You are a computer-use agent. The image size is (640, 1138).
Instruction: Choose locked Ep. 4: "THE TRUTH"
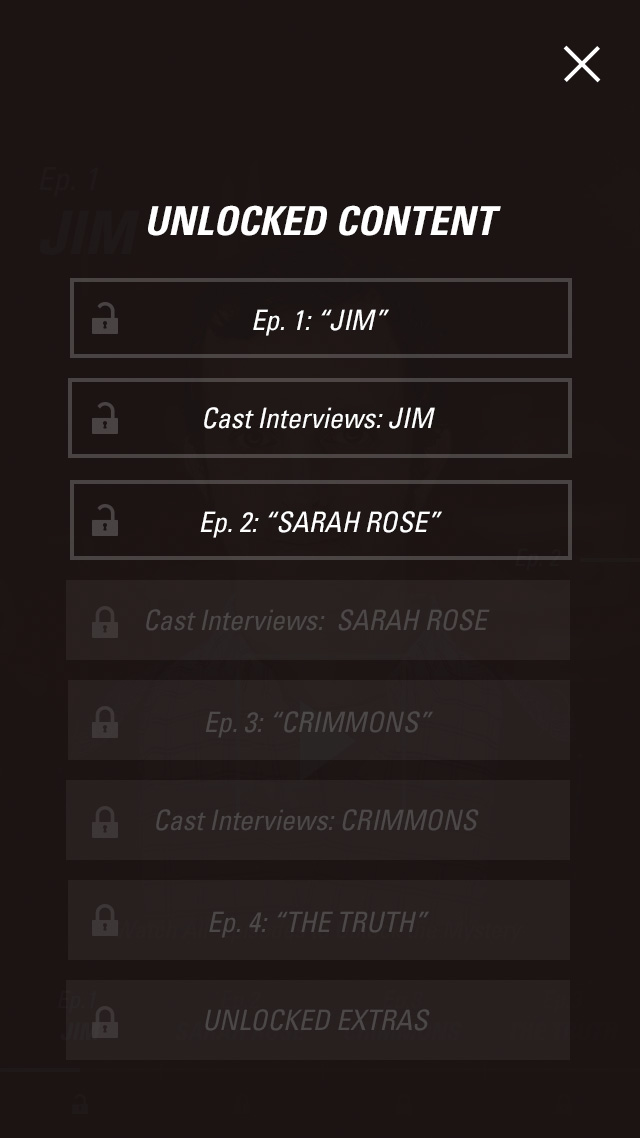[318, 920]
